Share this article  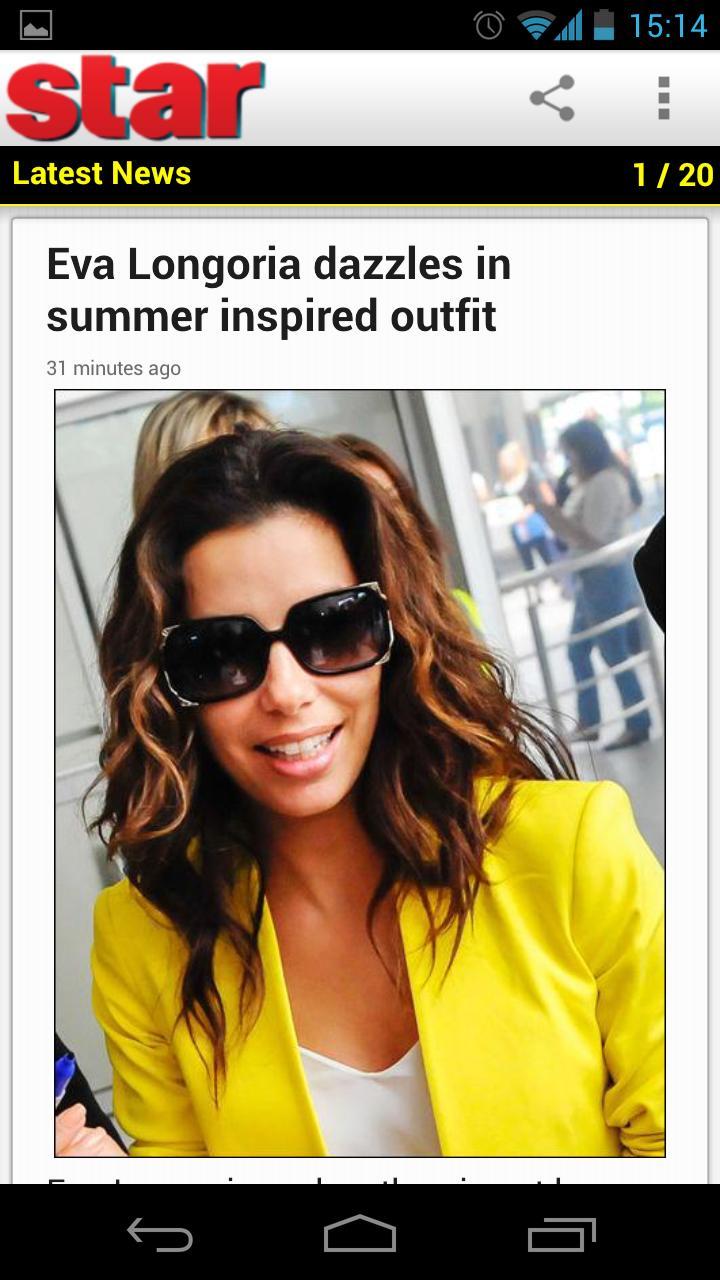(552, 98)
